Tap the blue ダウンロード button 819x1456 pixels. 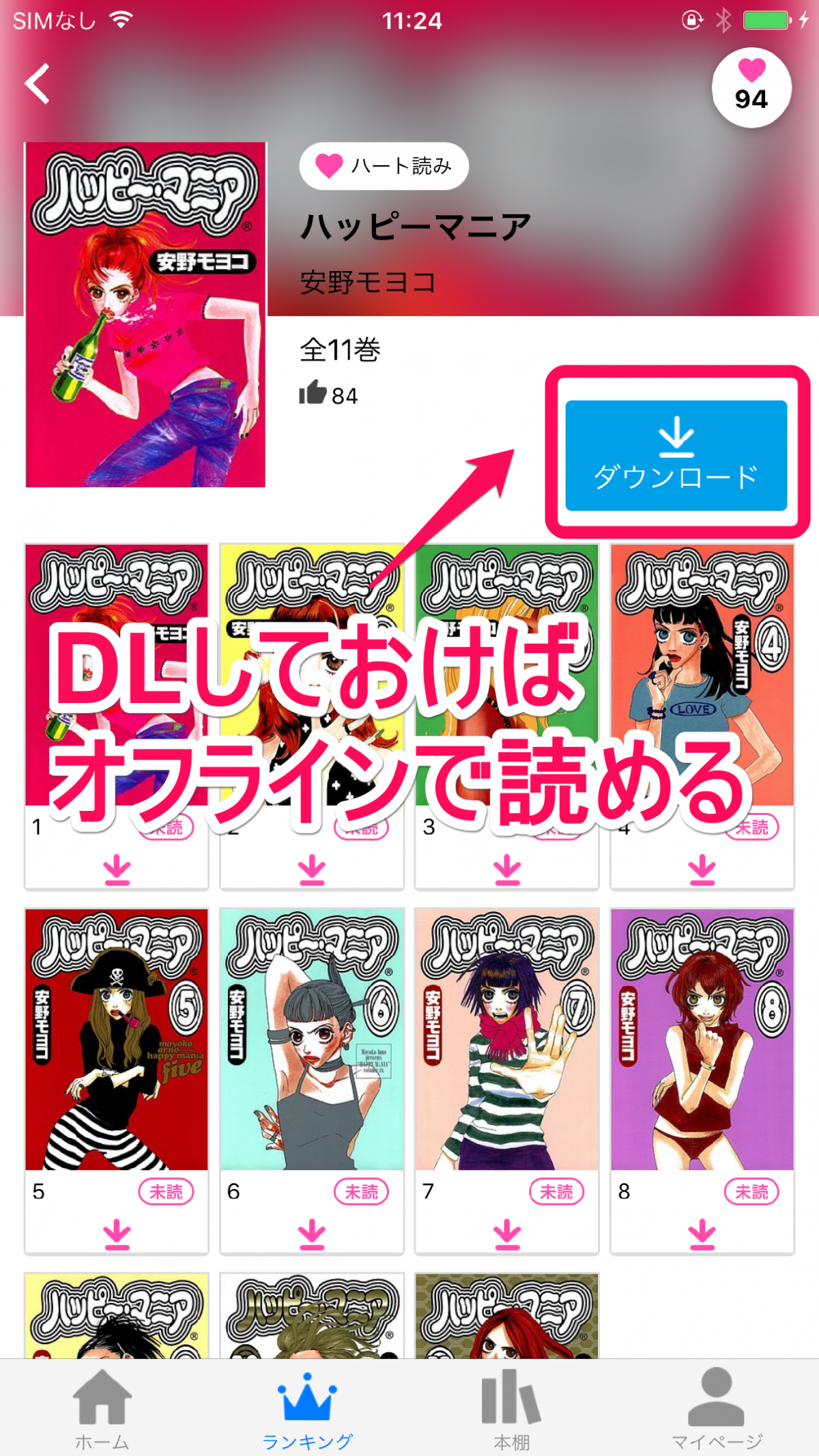tap(676, 455)
